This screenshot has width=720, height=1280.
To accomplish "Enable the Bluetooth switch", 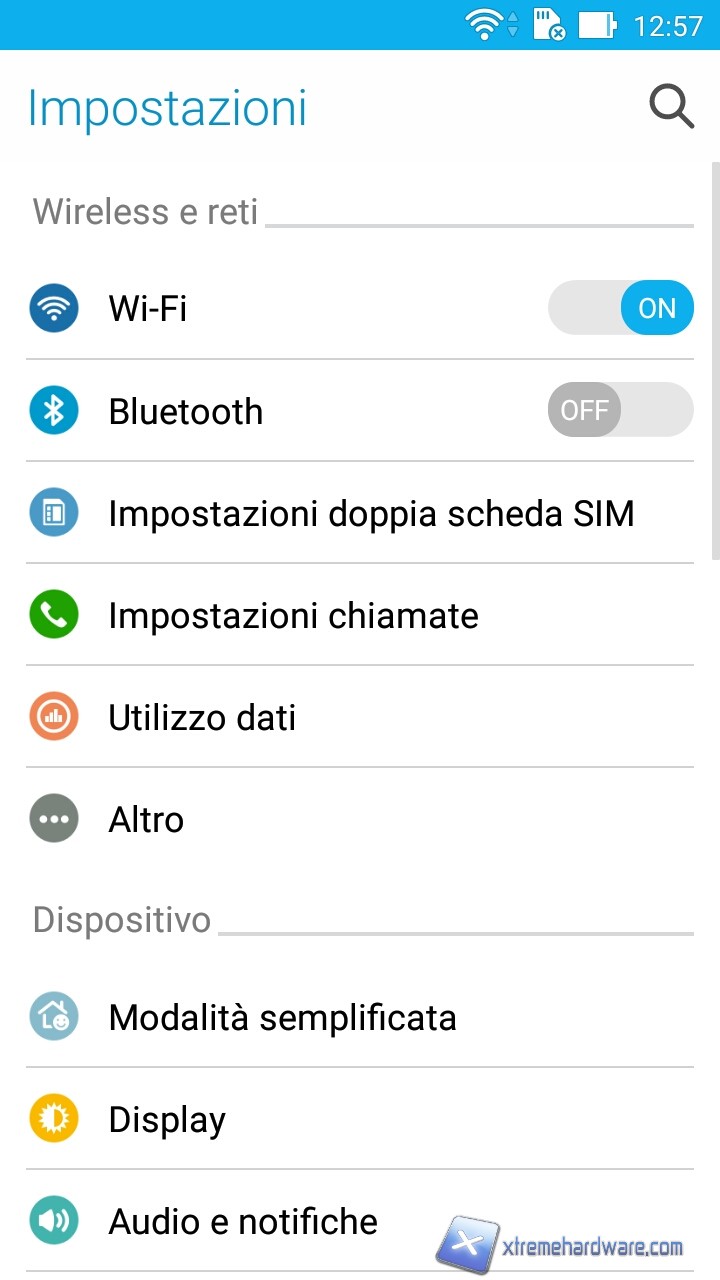I will tap(620, 410).
